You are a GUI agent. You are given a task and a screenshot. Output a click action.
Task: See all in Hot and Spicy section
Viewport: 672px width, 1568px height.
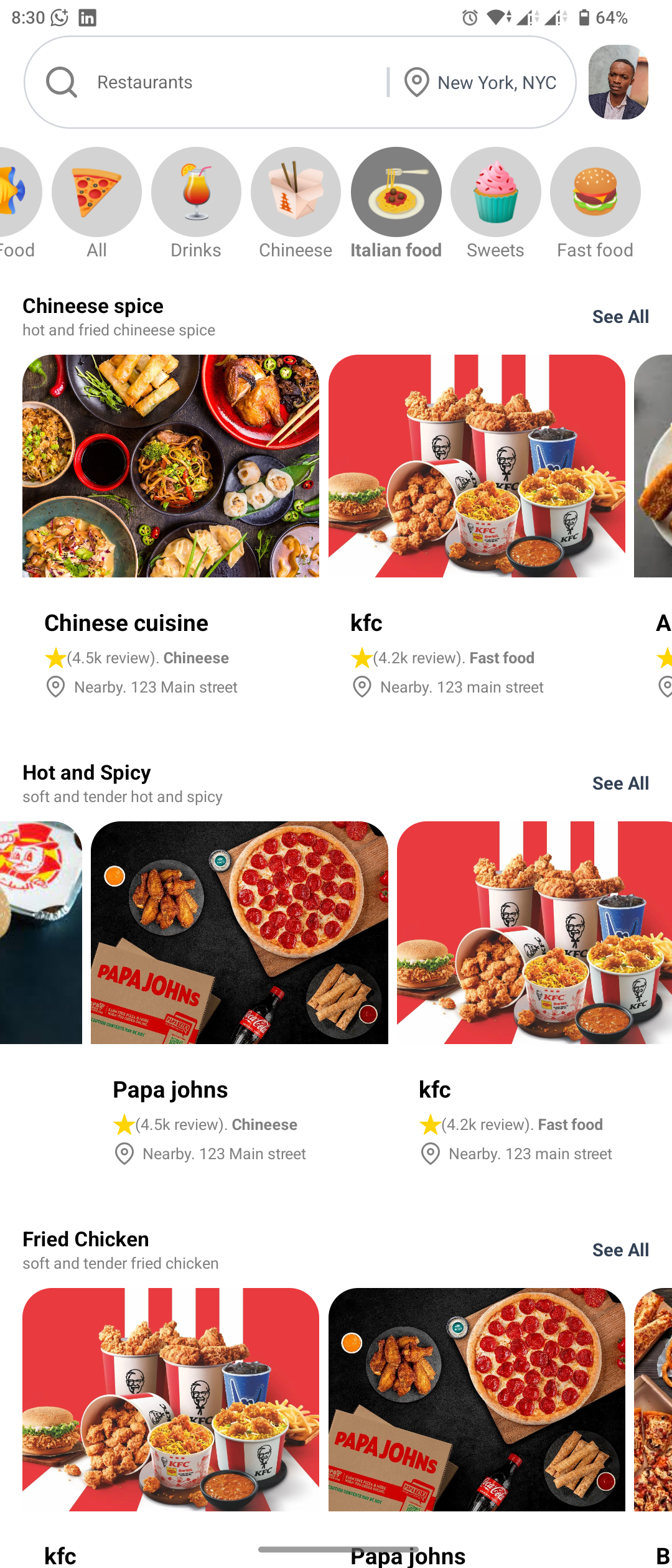pos(620,783)
